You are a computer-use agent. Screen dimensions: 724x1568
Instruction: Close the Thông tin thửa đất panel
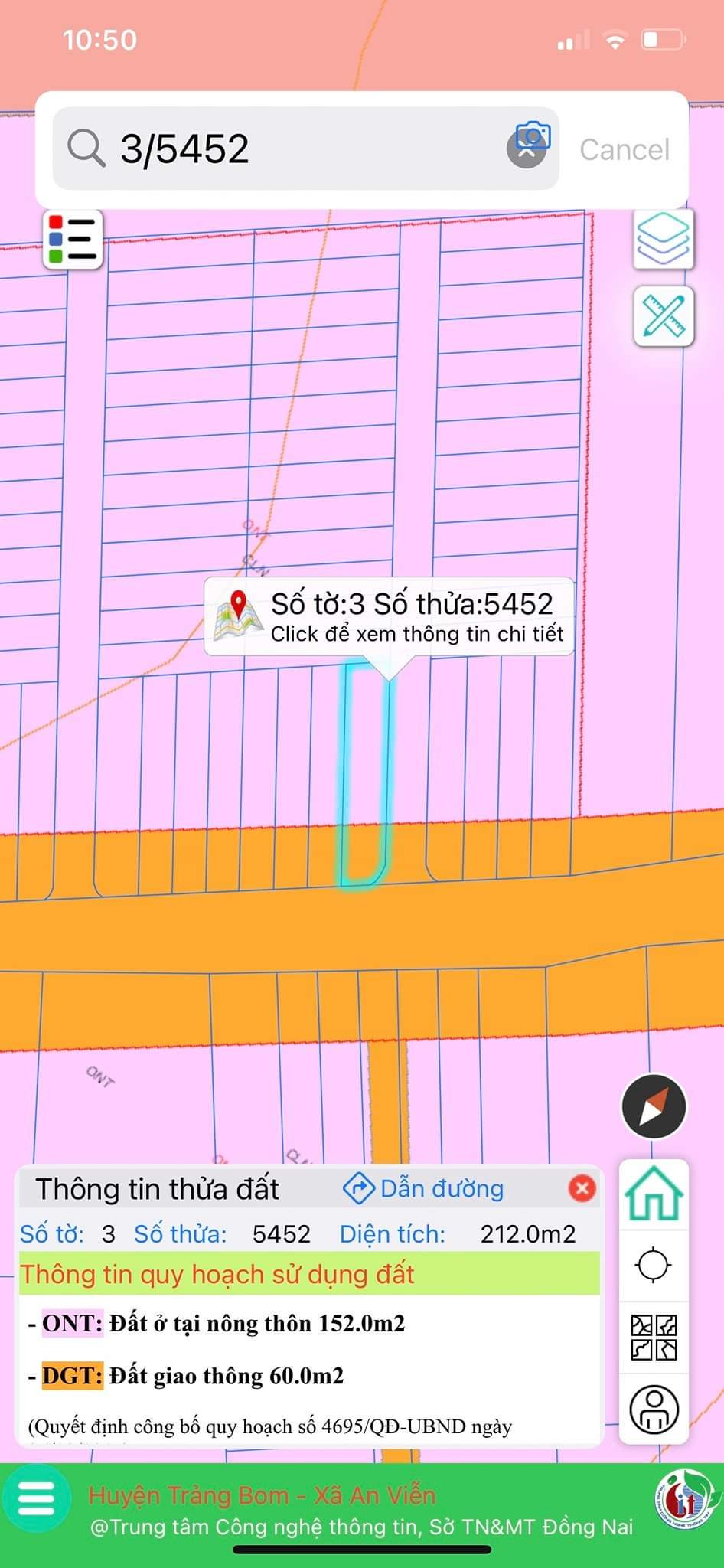point(582,1188)
